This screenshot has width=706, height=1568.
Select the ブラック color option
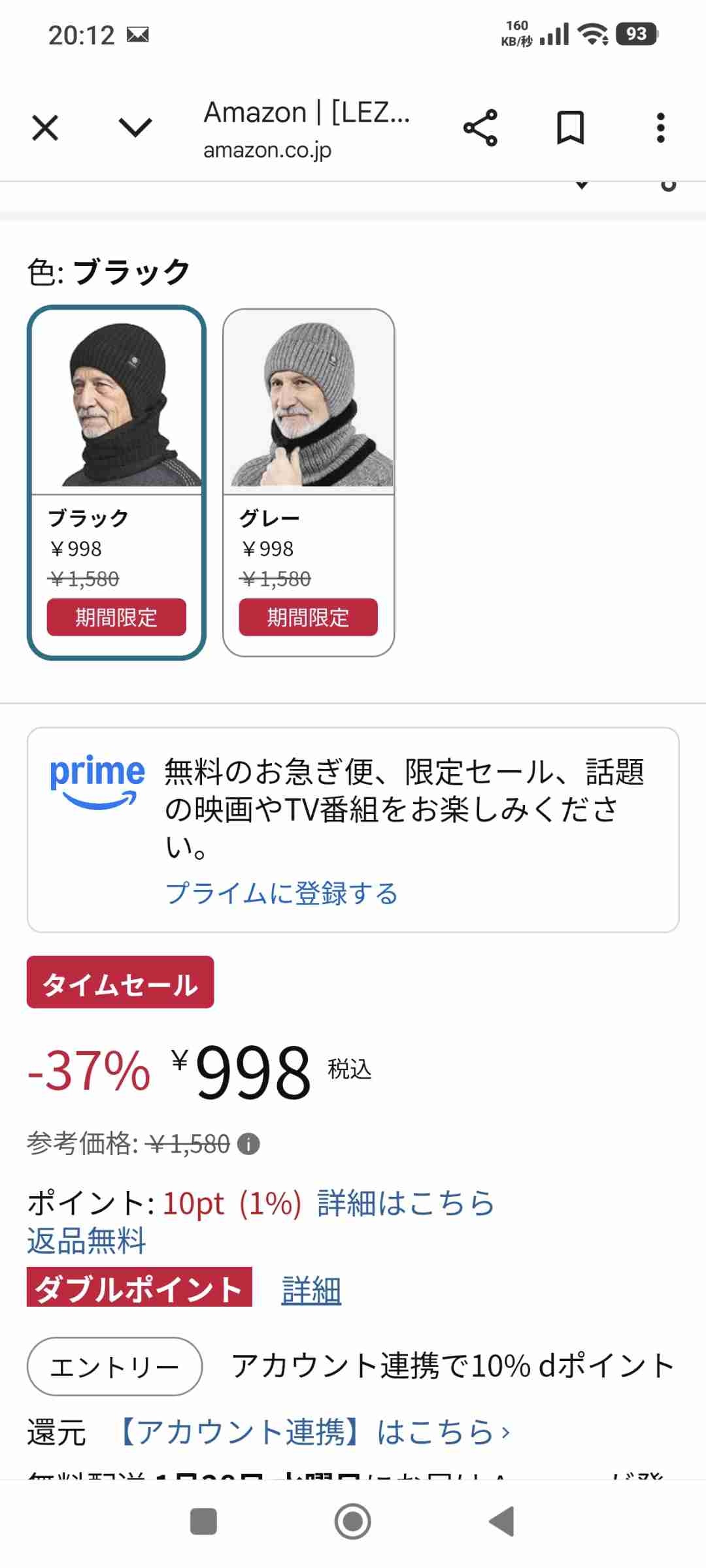tap(116, 482)
